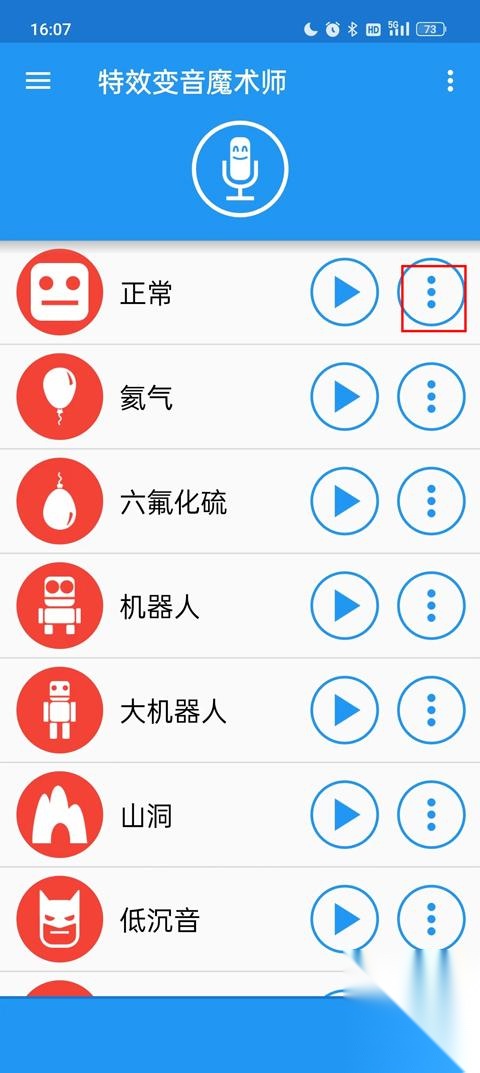Play the 大机器人 voice effect
This screenshot has height=1073, width=480.
tap(344, 710)
